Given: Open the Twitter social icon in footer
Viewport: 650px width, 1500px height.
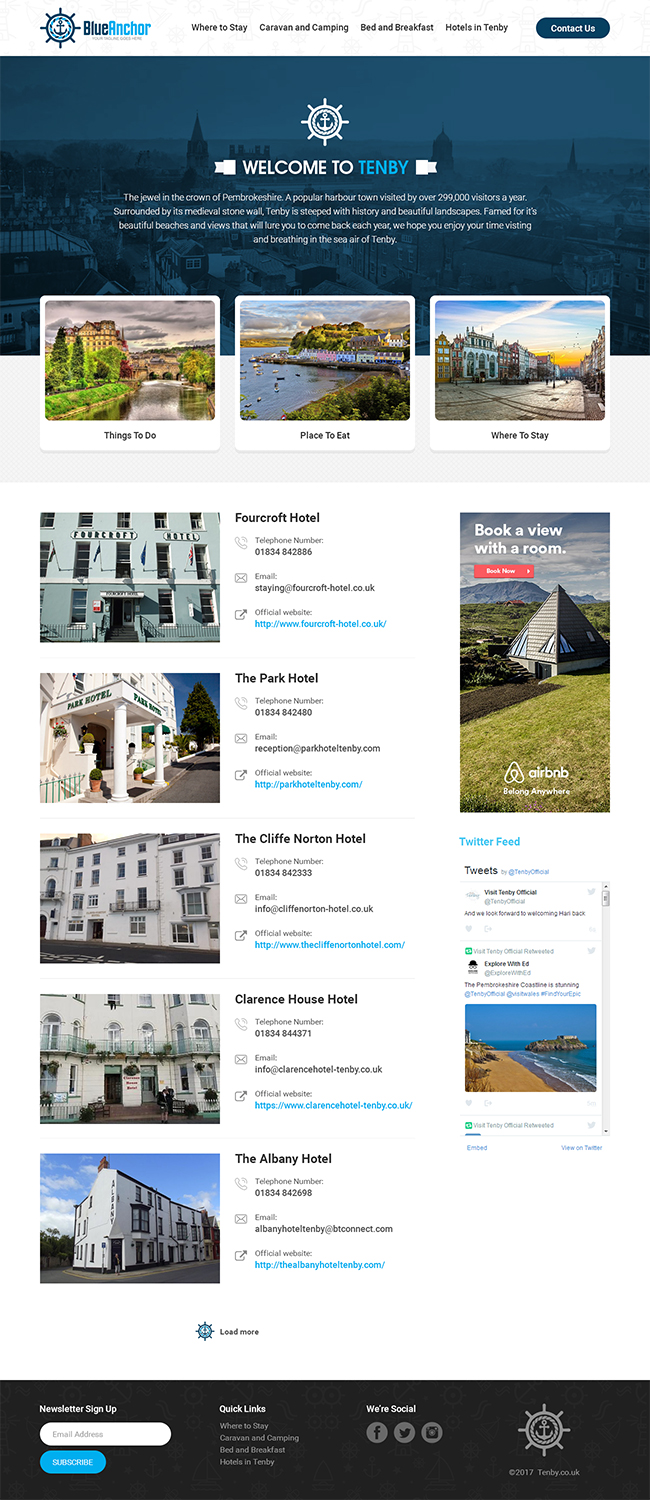Looking at the screenshot, I should 404,1433.
